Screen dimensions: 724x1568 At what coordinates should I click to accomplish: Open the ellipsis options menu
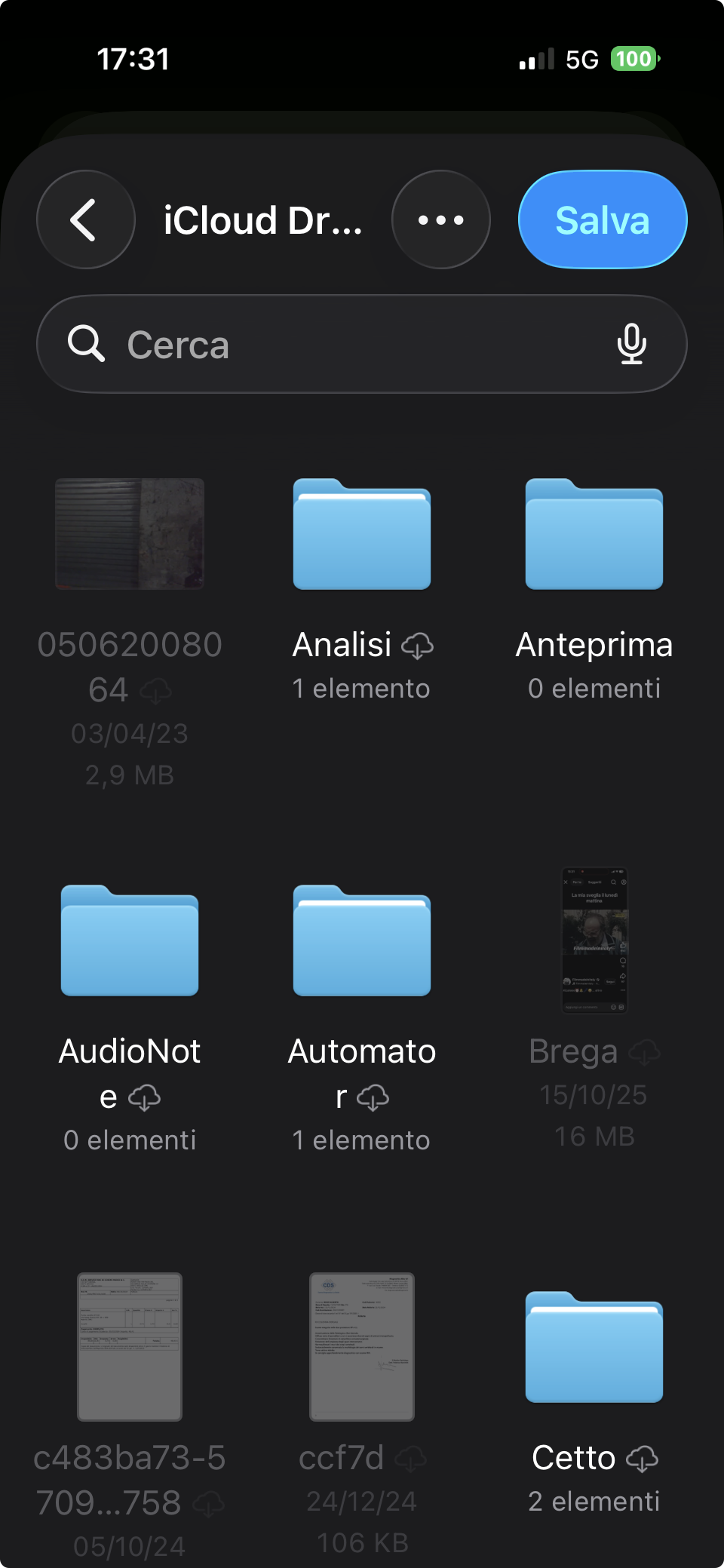pos(440,219)
